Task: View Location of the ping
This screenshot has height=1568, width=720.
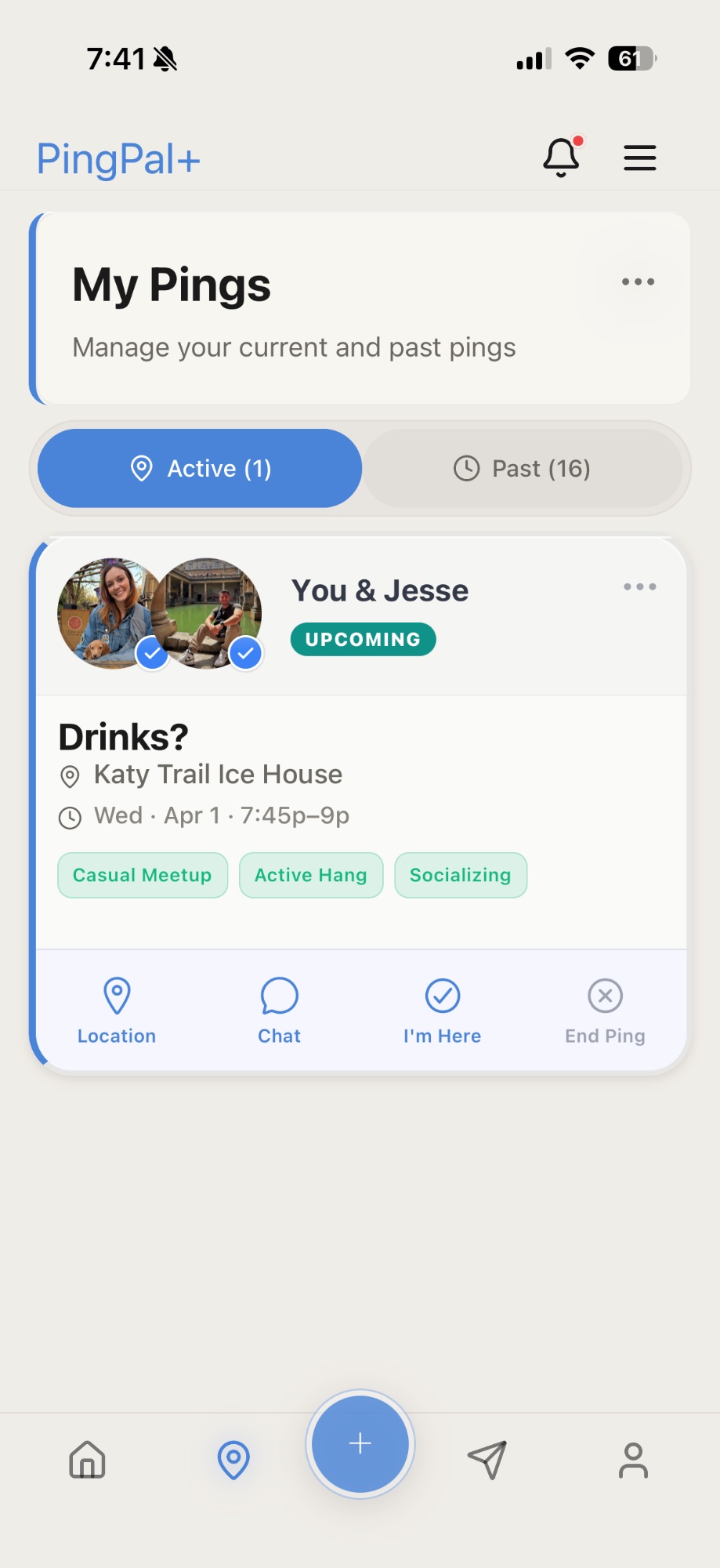Action: 117,1011
